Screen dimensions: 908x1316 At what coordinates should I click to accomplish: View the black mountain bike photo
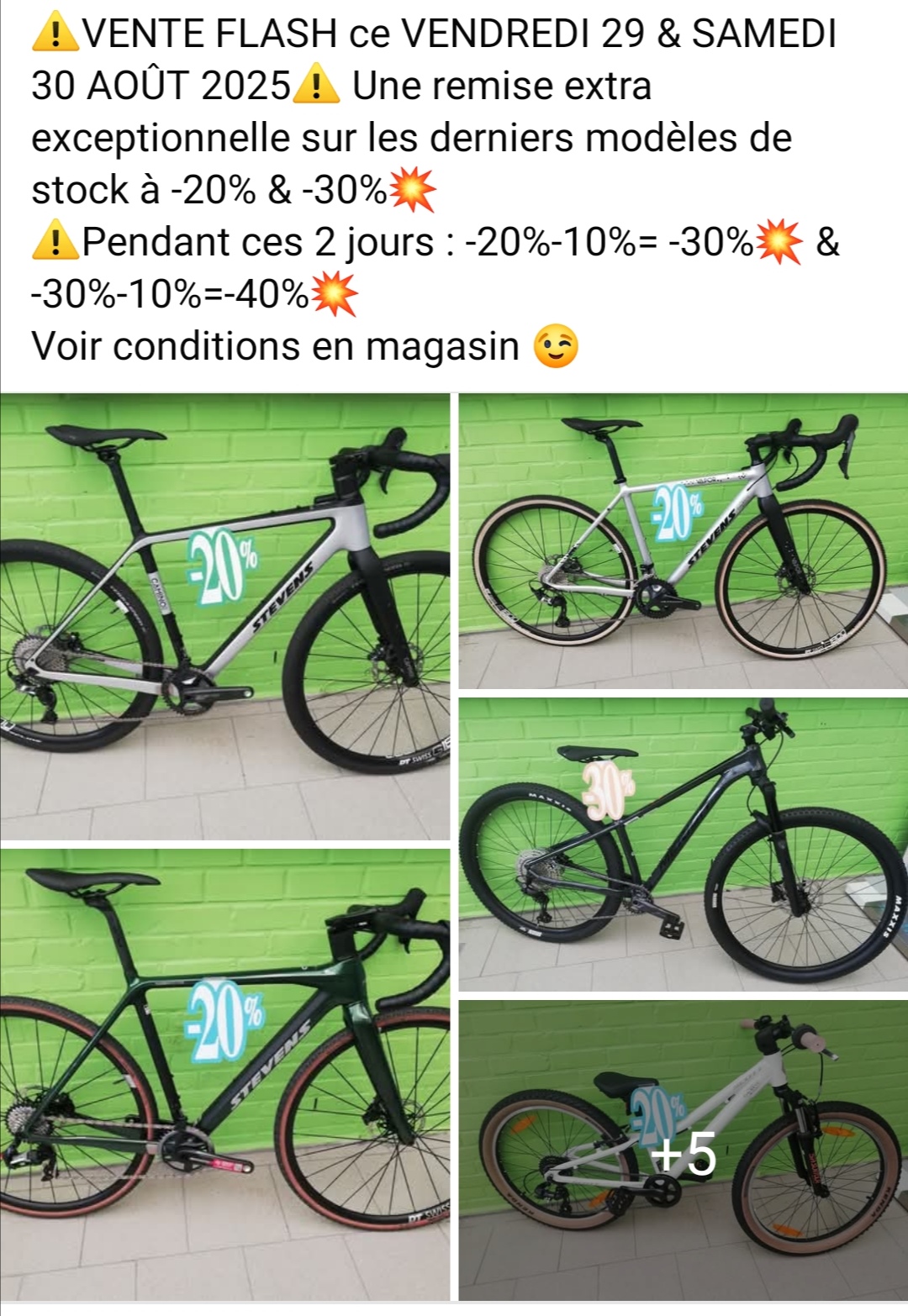pyautogui.click(x=683, y=844)
